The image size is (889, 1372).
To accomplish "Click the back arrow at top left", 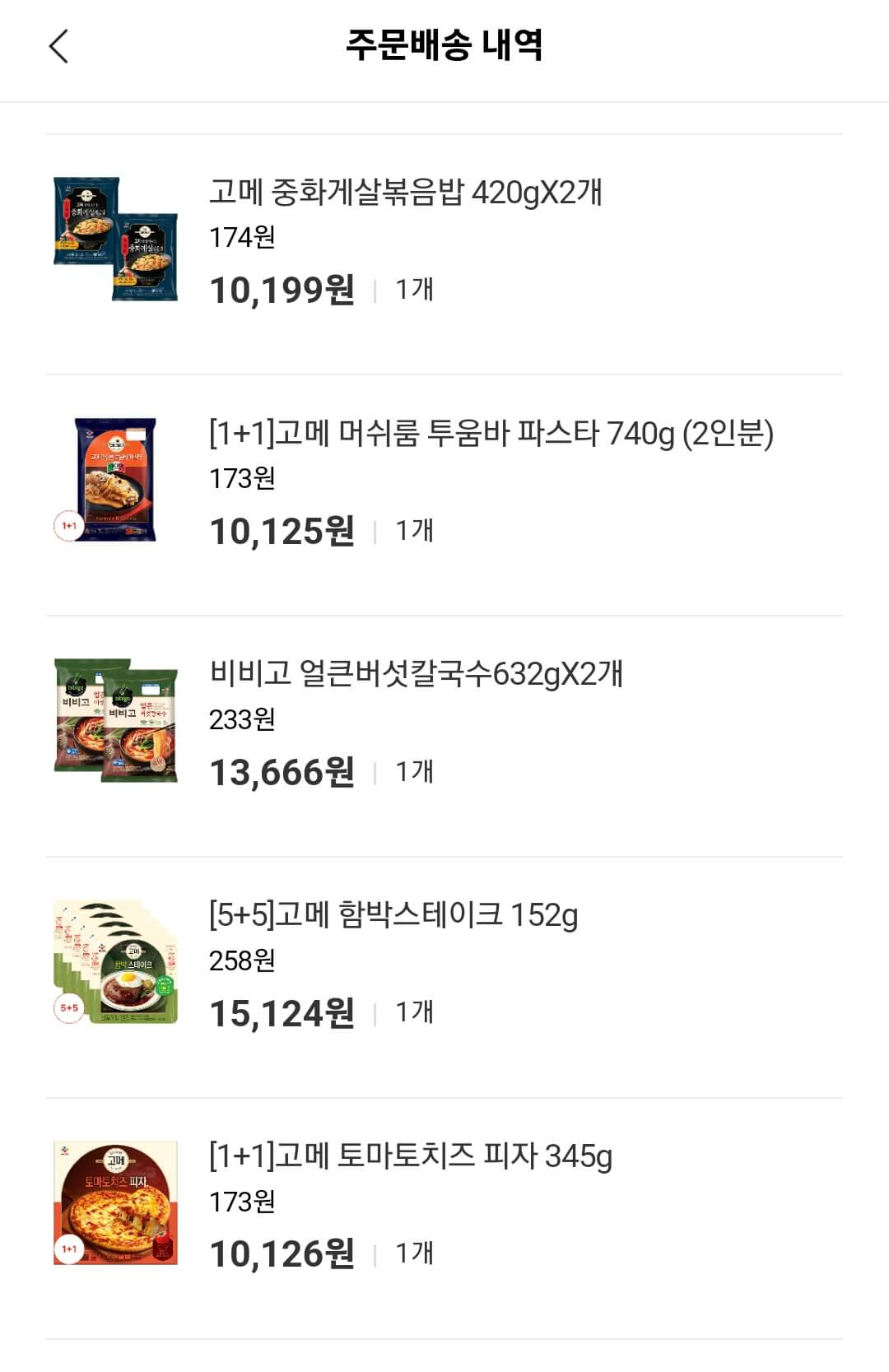I will pyautogui.click(x=56, y=45).
